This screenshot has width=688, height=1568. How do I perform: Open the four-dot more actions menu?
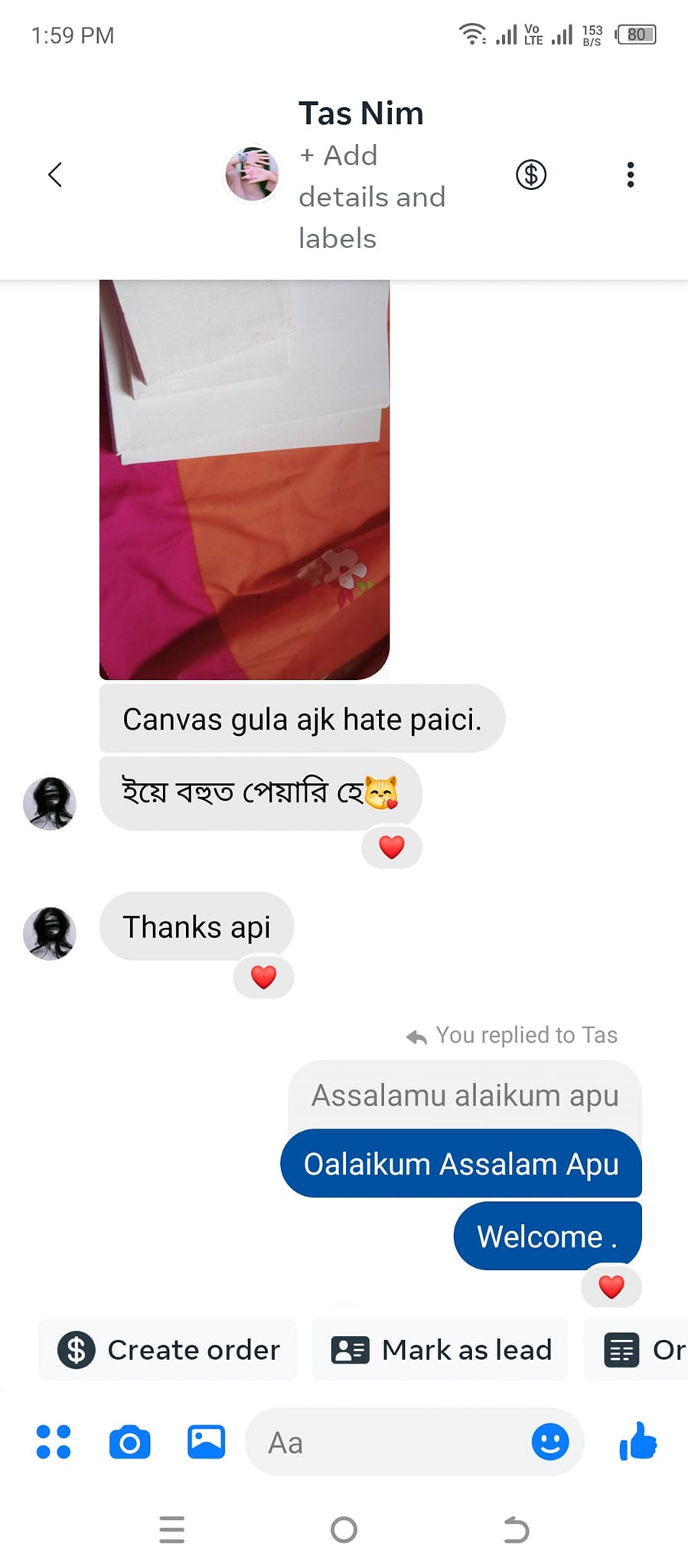pos(54,1442)
